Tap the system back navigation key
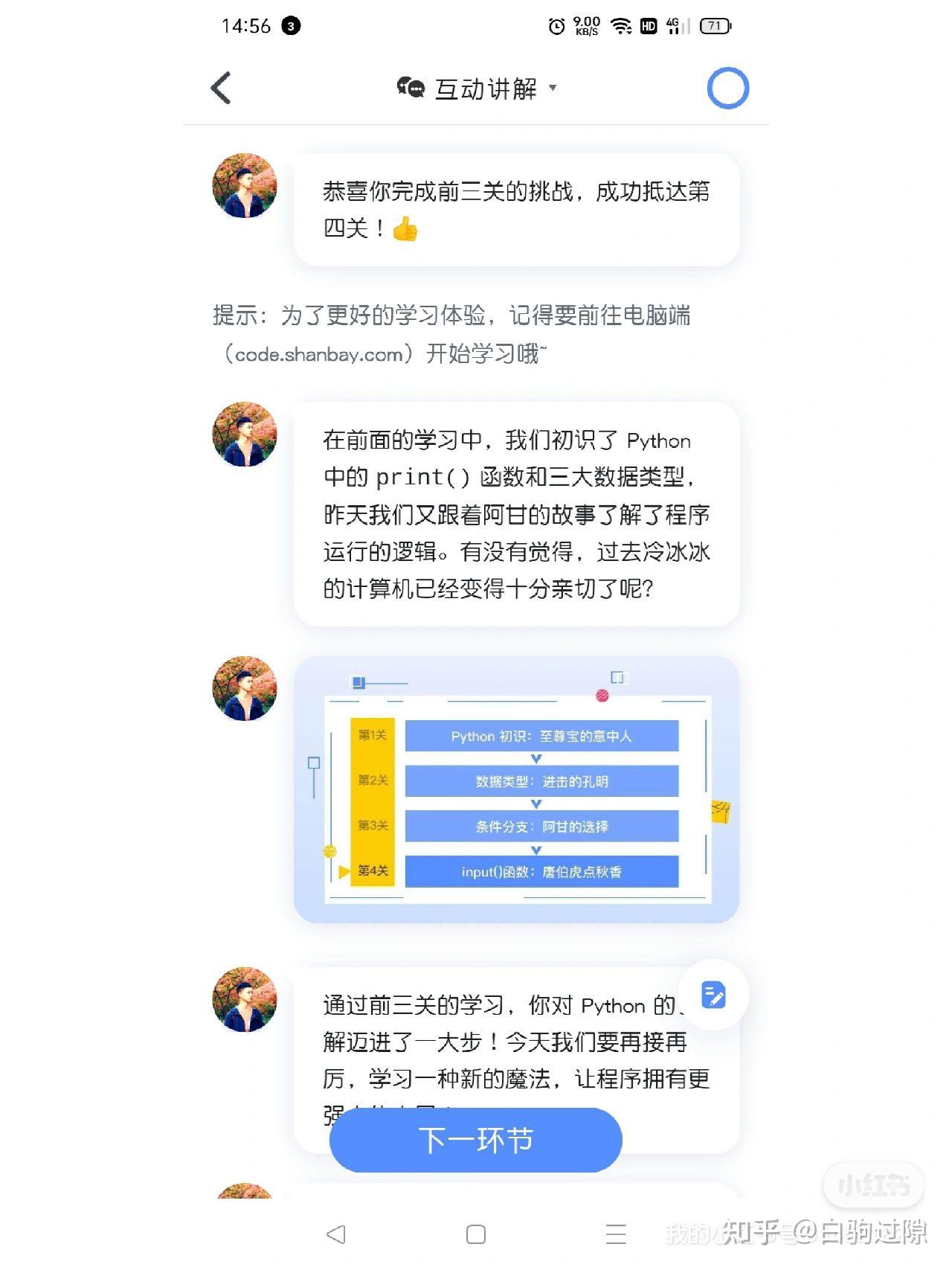Viewport: 952px width, 1270px height. [335, 1234]
